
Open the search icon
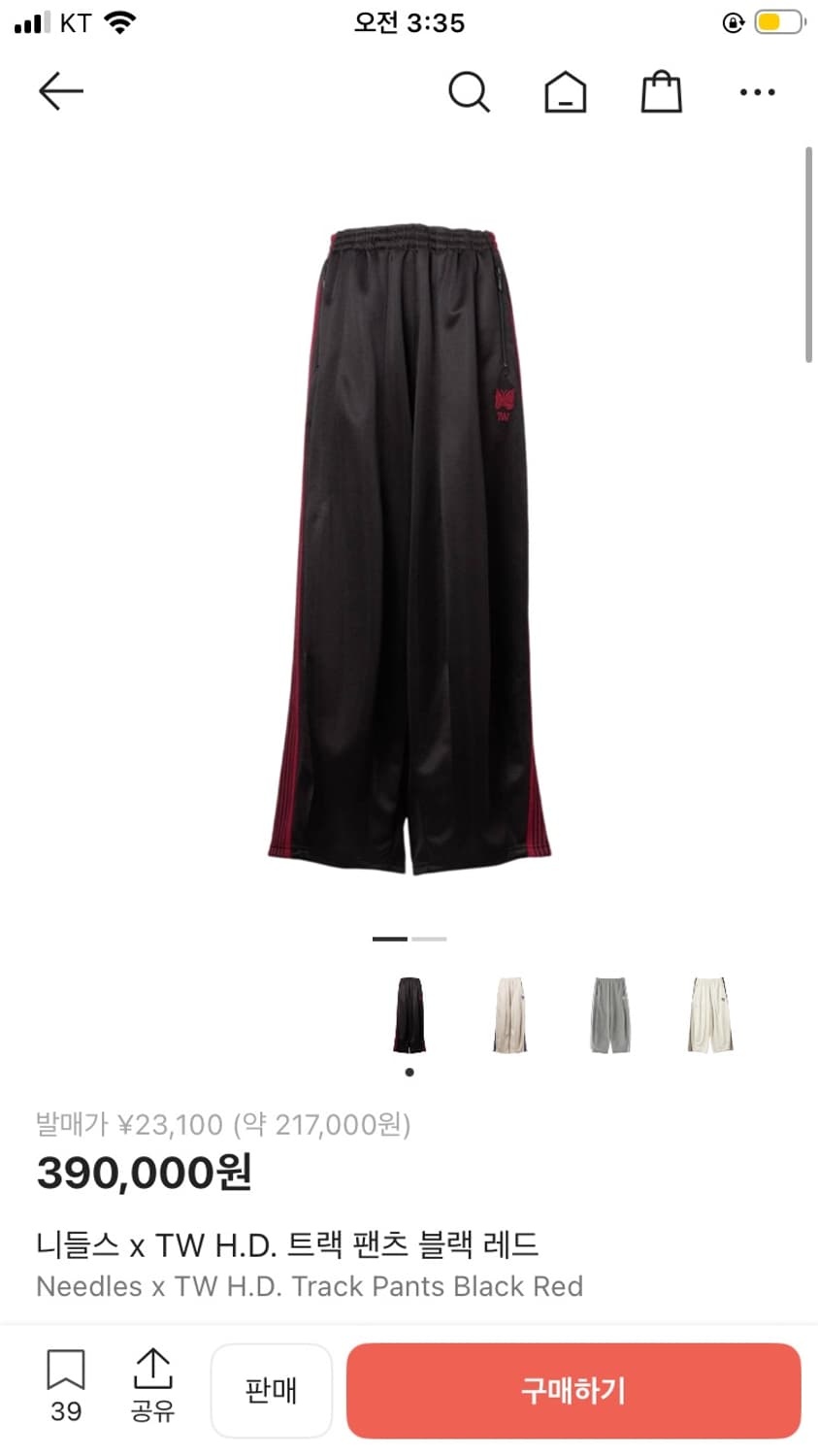[470, 91]
